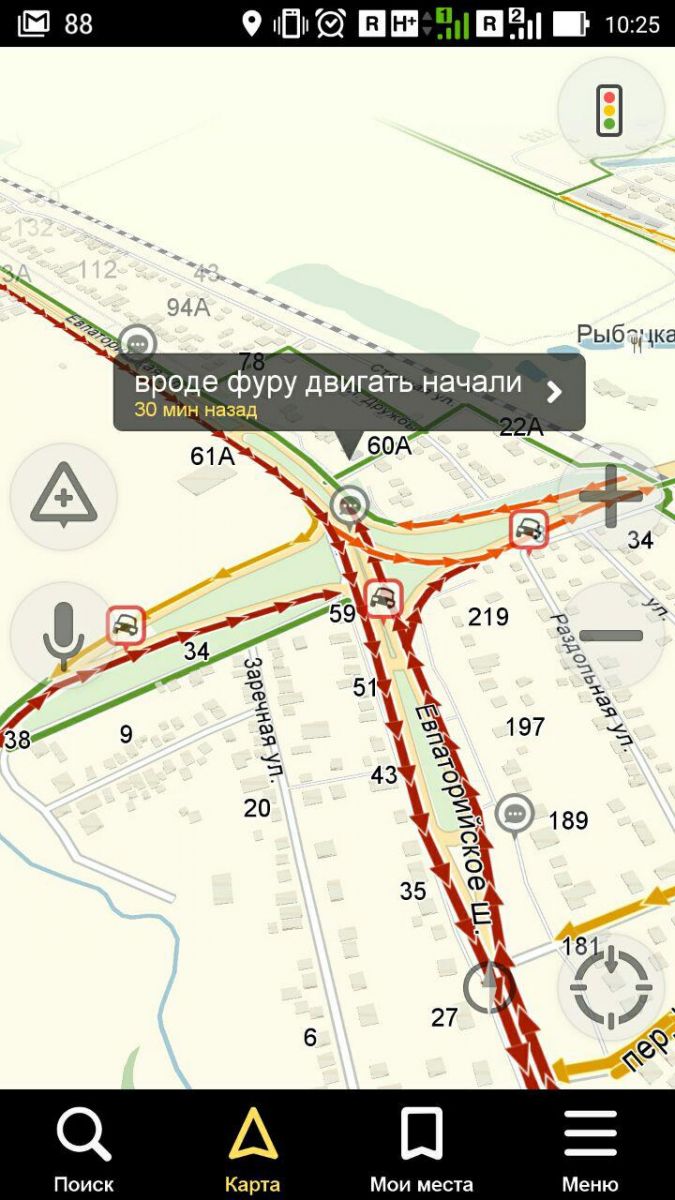
Task: Tap accident marker near number 59
Action: (x=381, y=598)
